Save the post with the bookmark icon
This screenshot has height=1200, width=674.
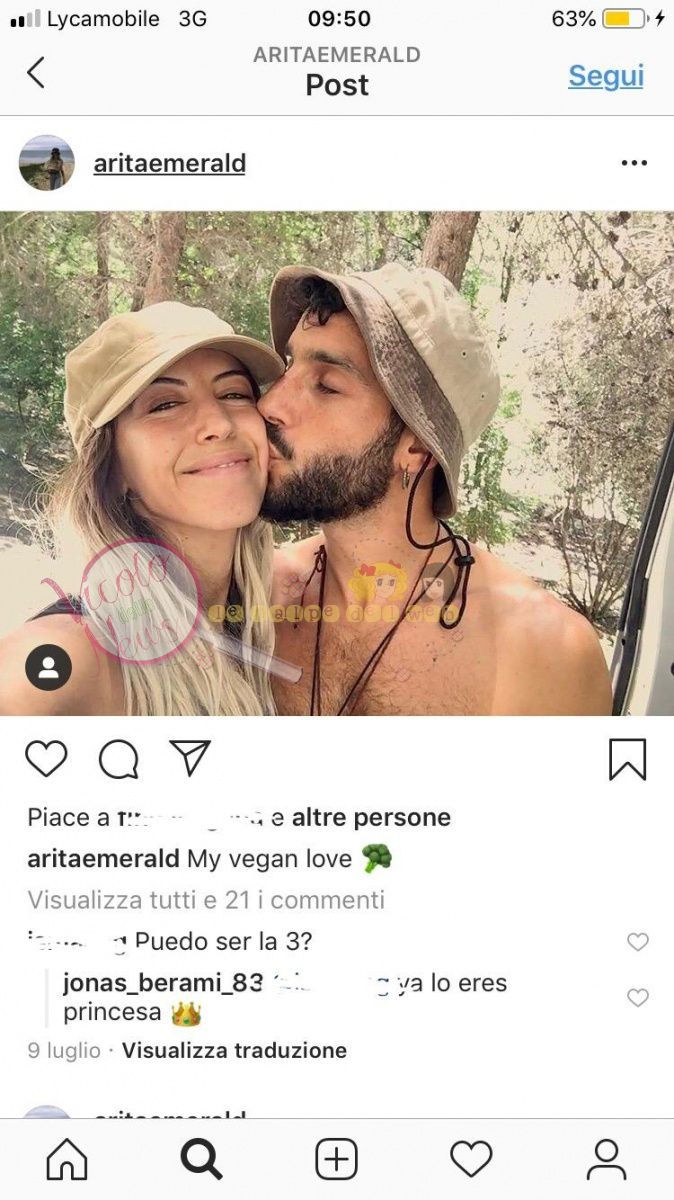(x=627, y=759)
